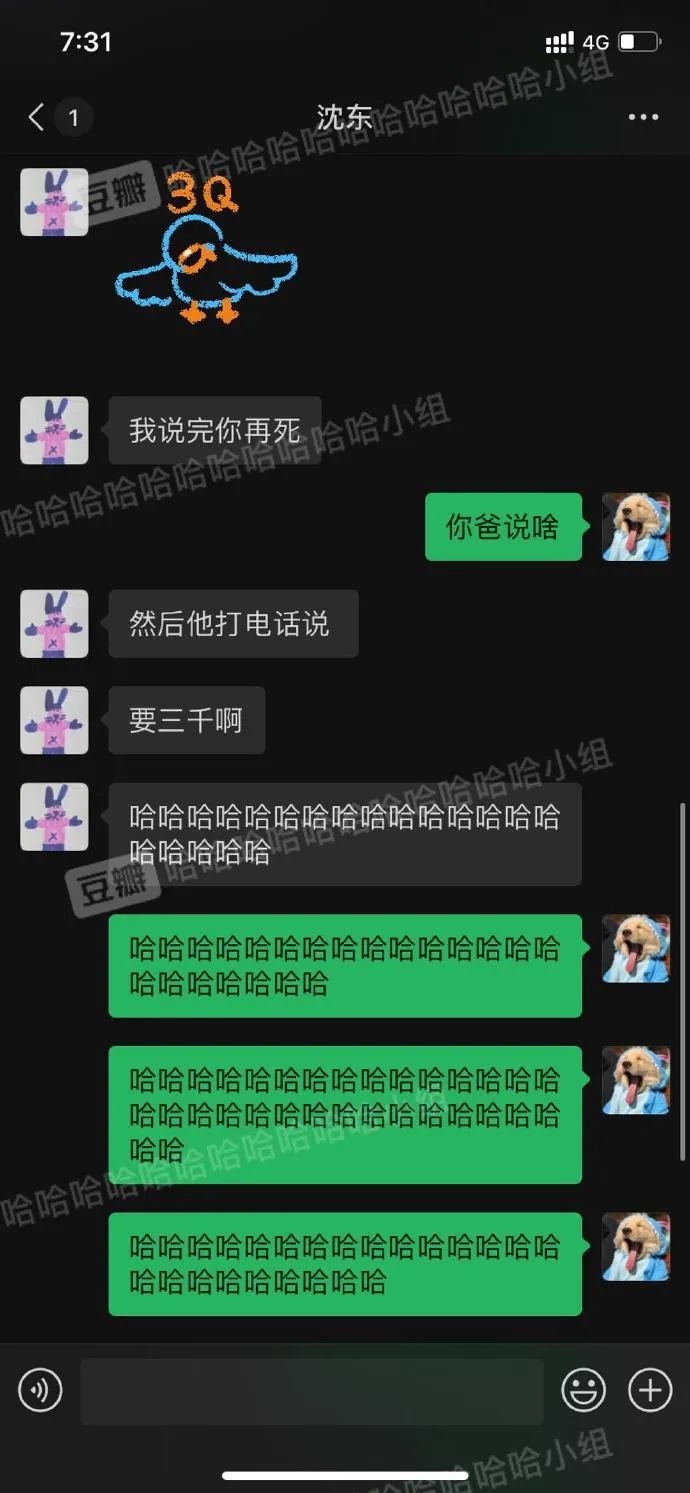This screenshot has height=1493, width=690.
Task: Open the emoji sticker panel
Action: 584,1390
